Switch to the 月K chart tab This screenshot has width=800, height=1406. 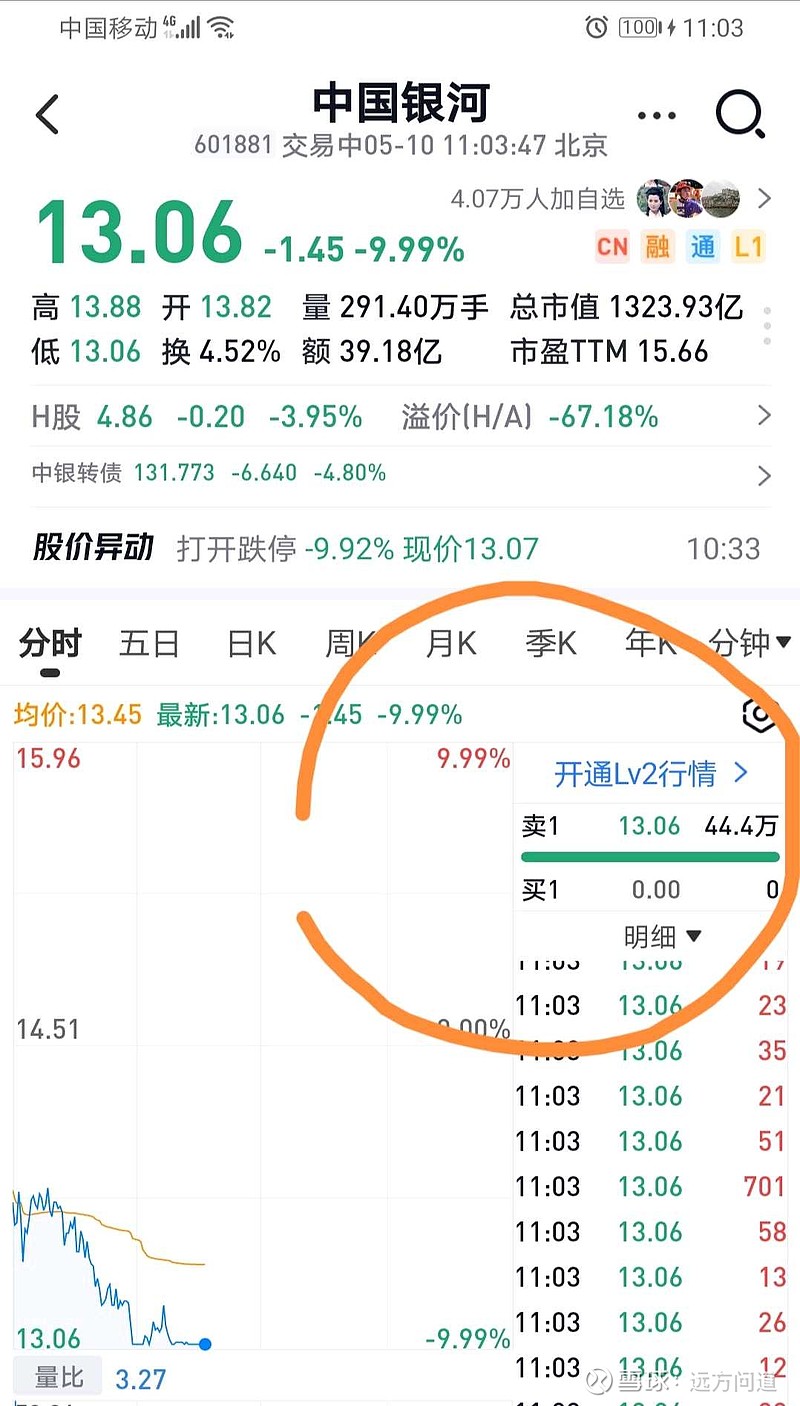click(451, 643)
